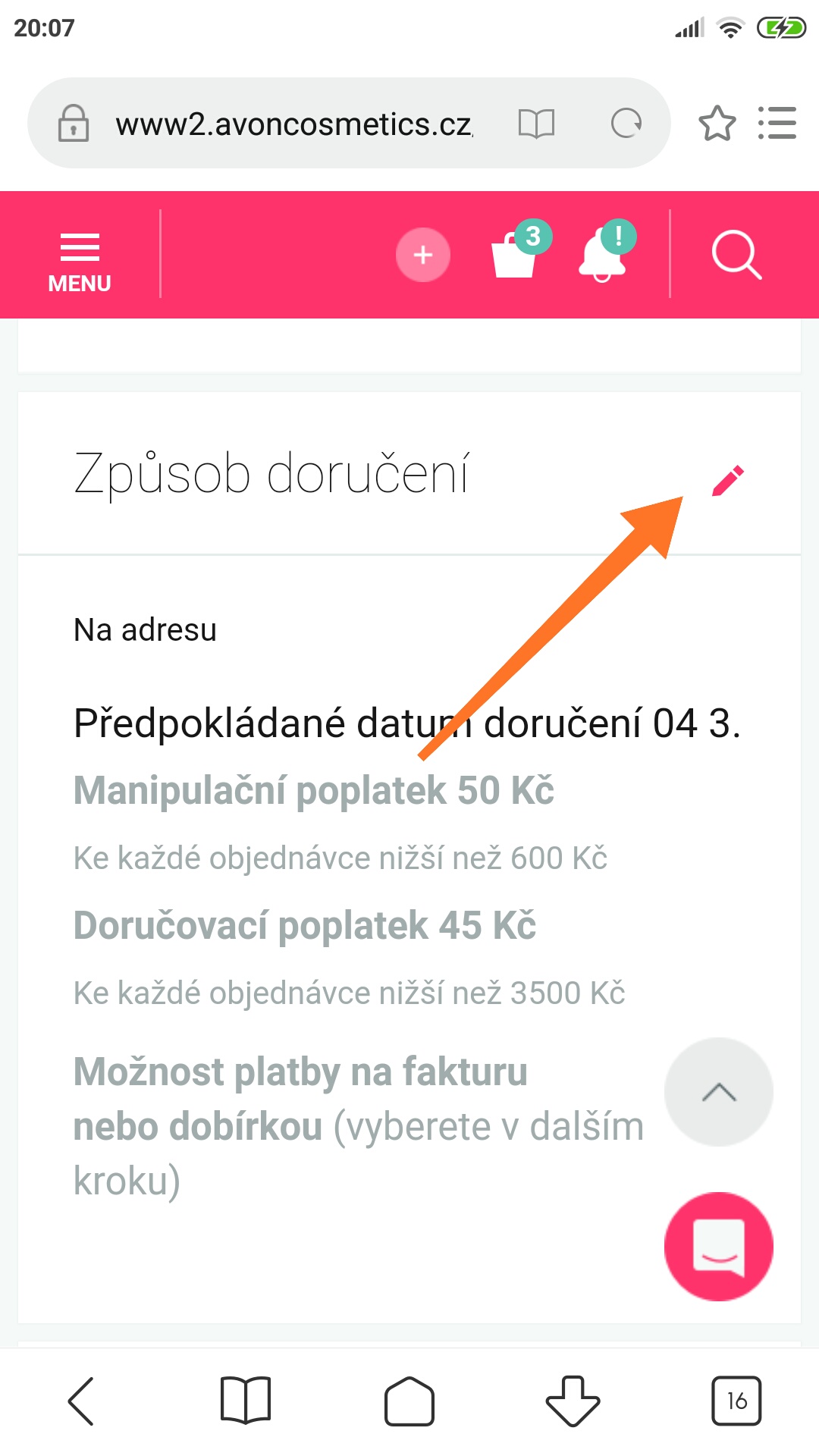Reload the page
This screenshot has height=1456, width=819.
[626, 123]
